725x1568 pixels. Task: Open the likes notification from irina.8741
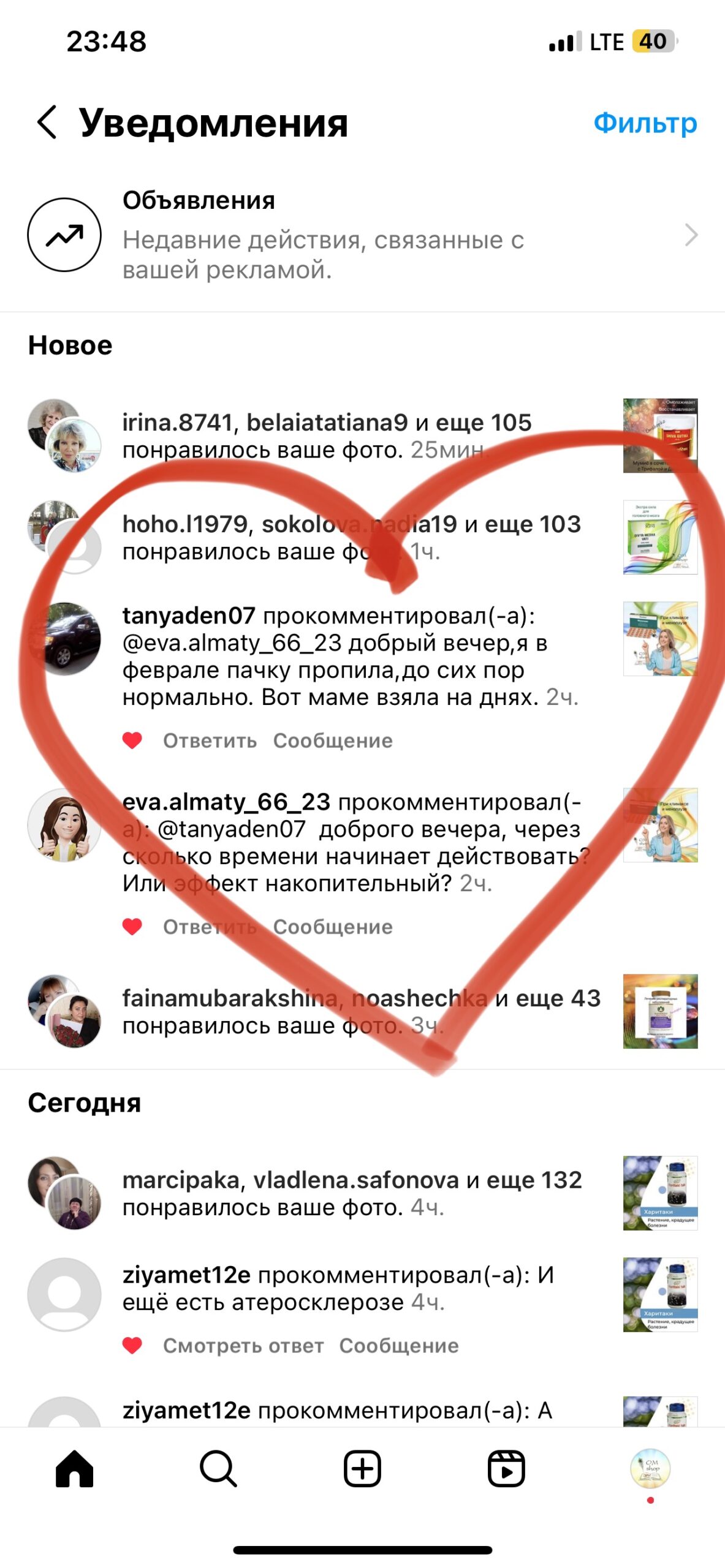pos(327,436)
